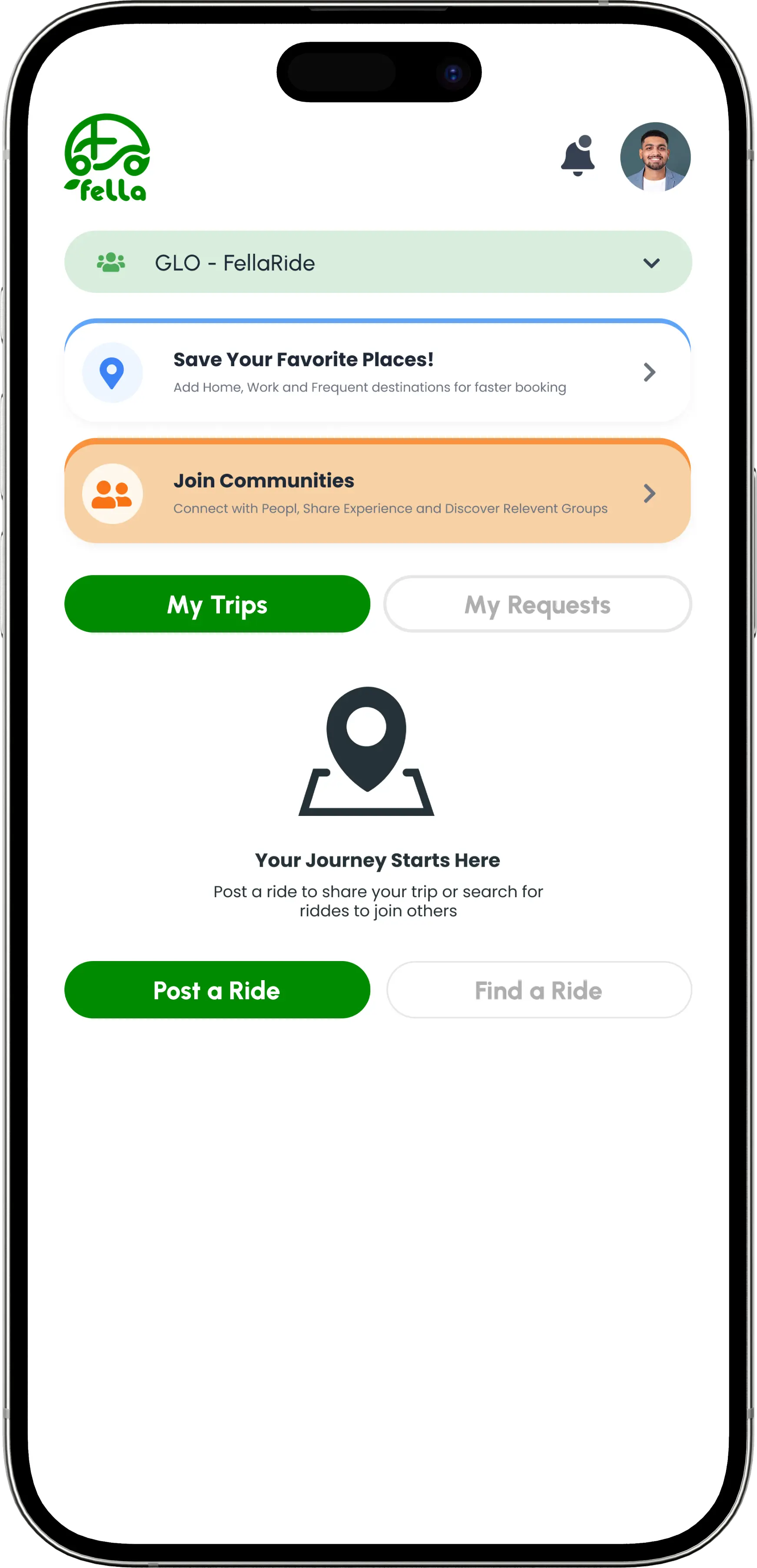Switch to the My Requests tab
Viewport: 757px width, 1568px height.
(x=537, y=604)
